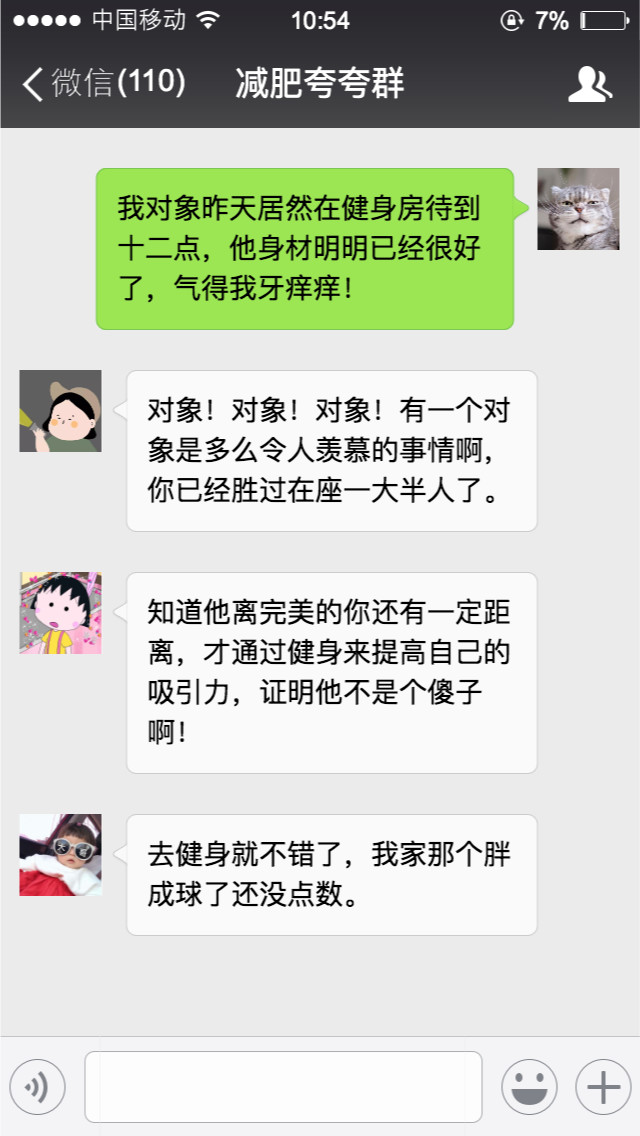View profile of the sunglasses baby avatar
The height and width of the screenshot is (1136, 640).
(x=61, y=855)
